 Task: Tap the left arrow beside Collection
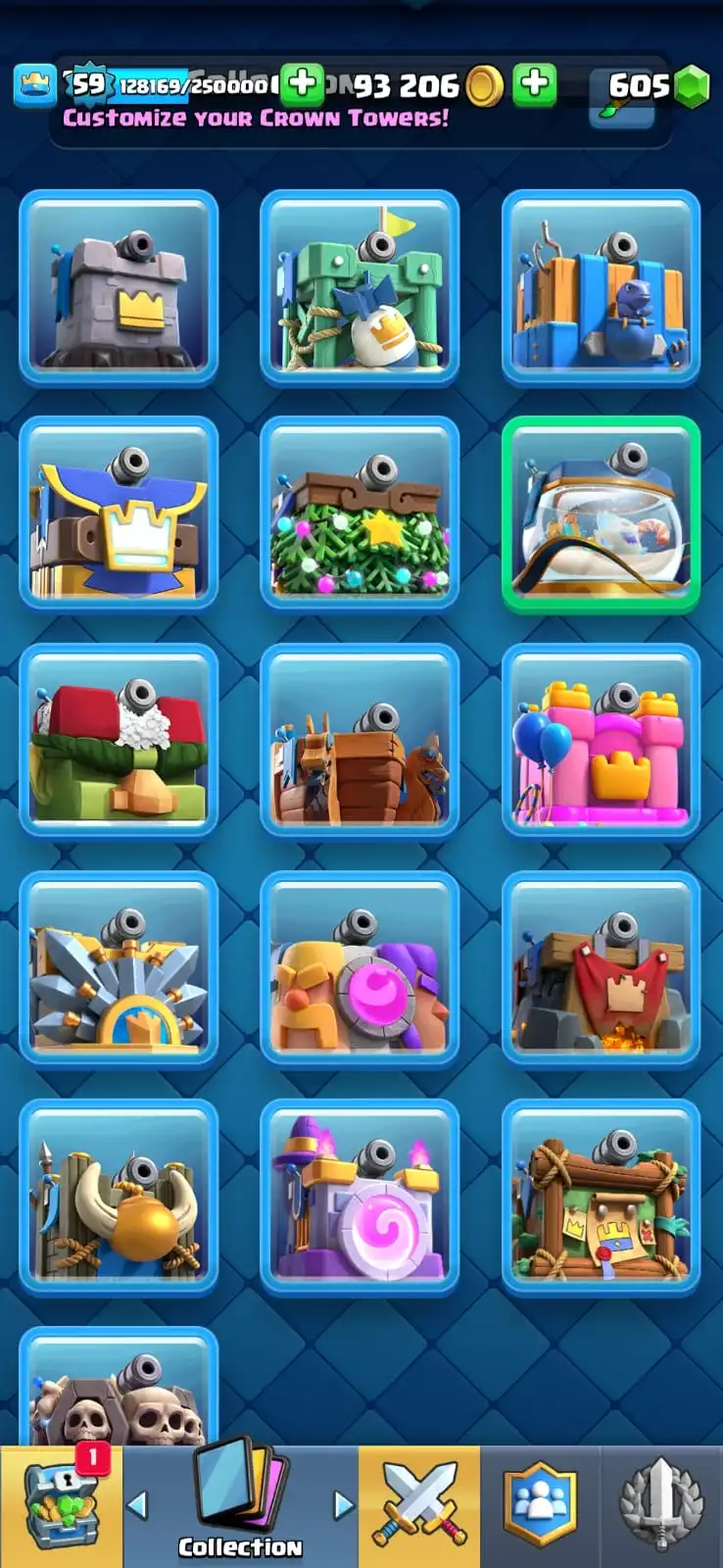[138, 1505]
